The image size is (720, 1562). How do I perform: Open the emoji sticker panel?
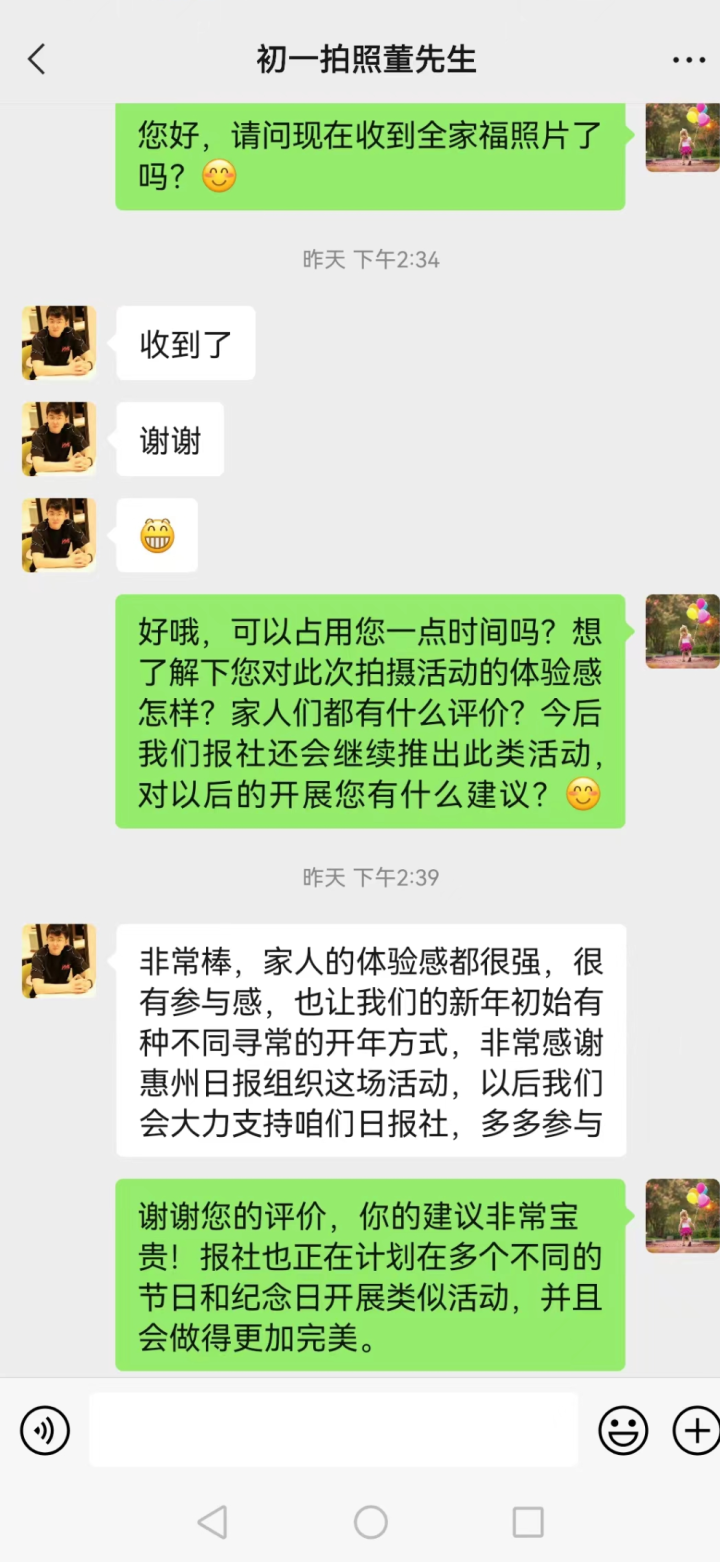[x=623, y=1430]
